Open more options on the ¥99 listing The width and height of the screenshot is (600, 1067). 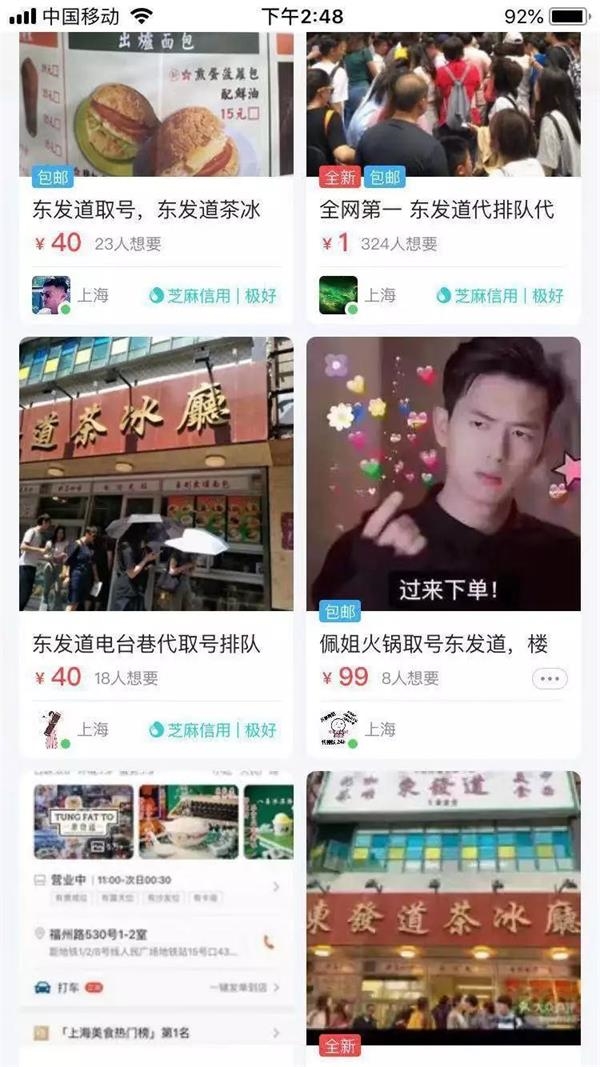click(x=549, y=678)
